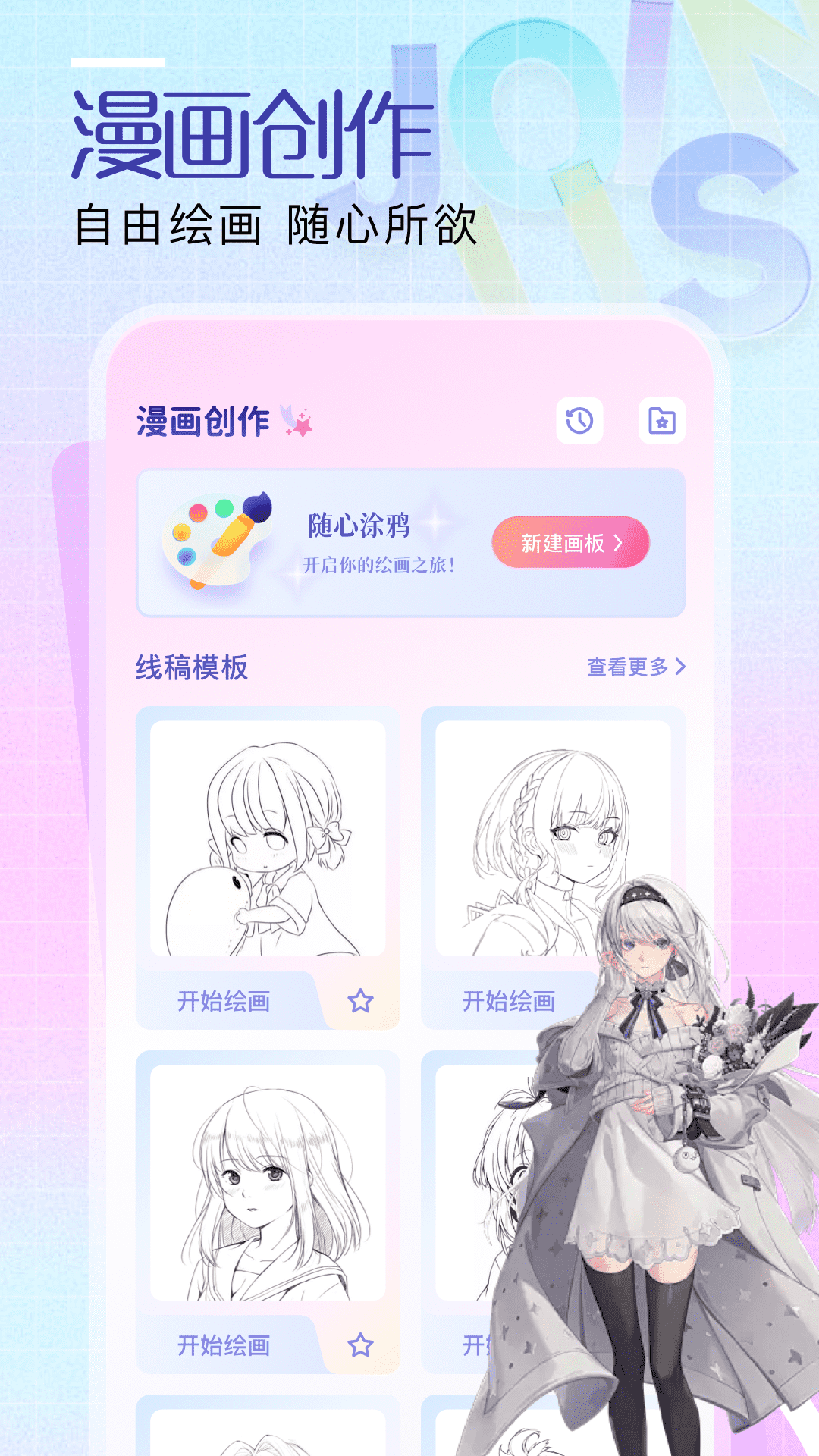The image size is (819, 1456).
Task: Open the starred works folder icon
Action: coord(662,423)
